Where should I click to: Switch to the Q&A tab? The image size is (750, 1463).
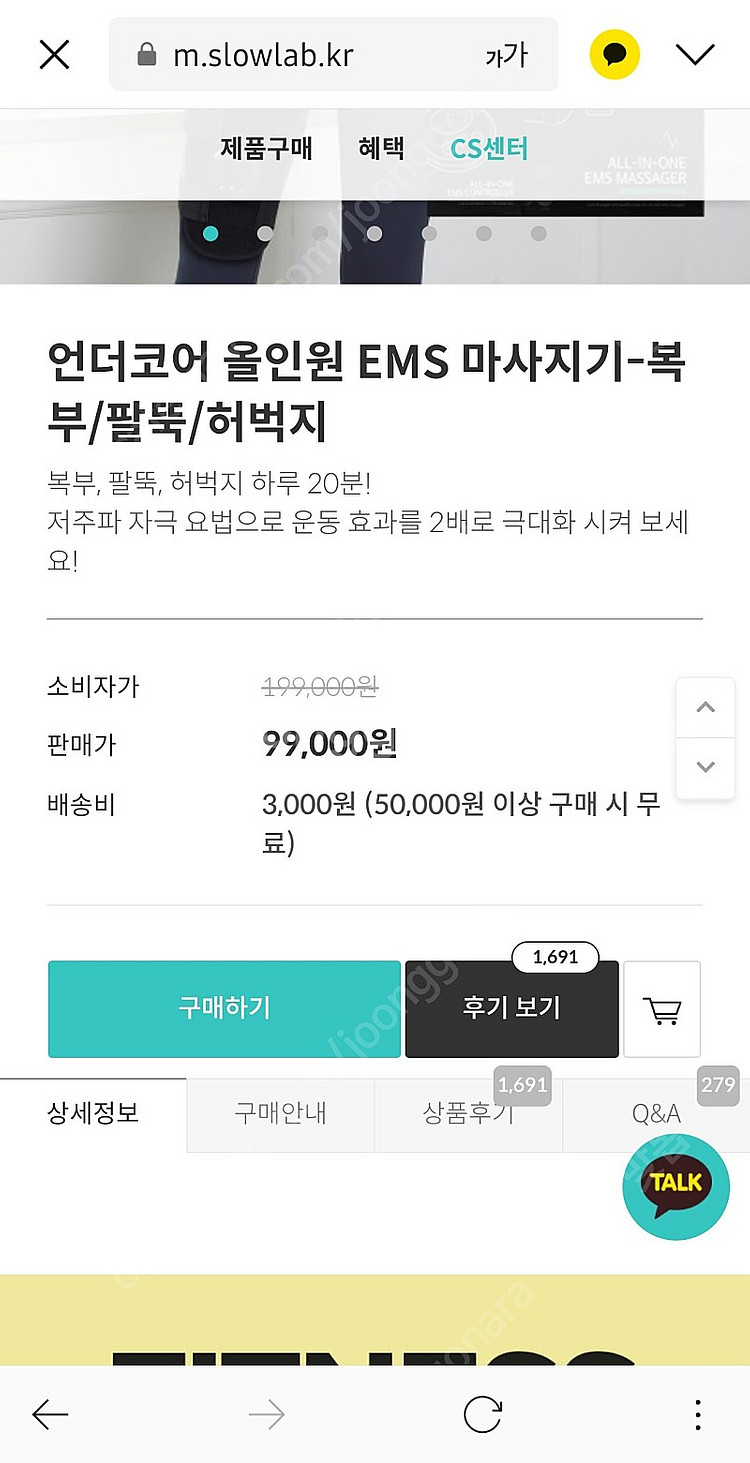tap(656, 1114)
